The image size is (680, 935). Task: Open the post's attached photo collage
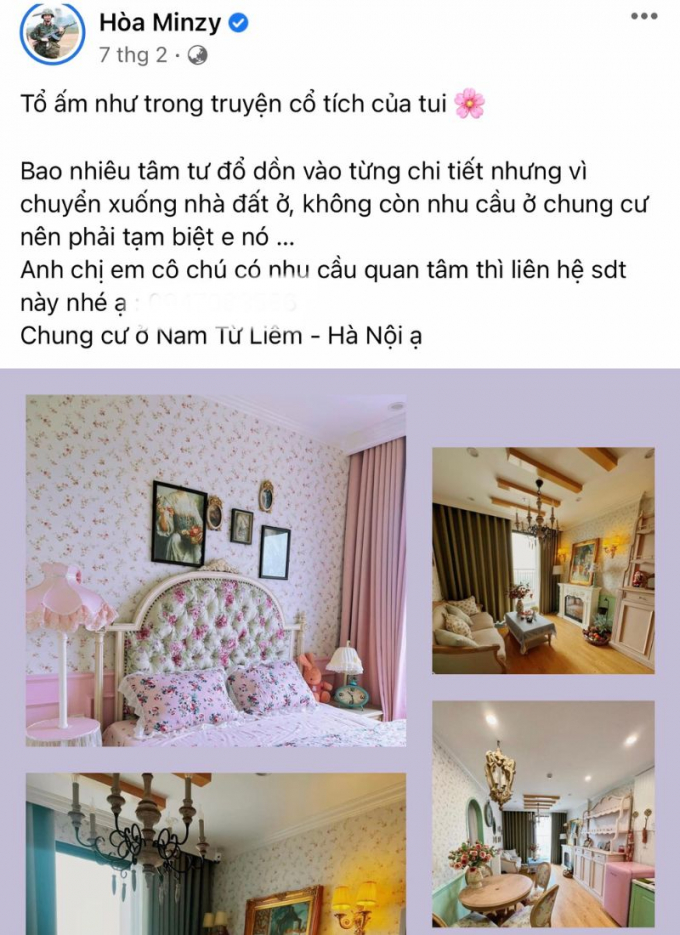(340, 651)
